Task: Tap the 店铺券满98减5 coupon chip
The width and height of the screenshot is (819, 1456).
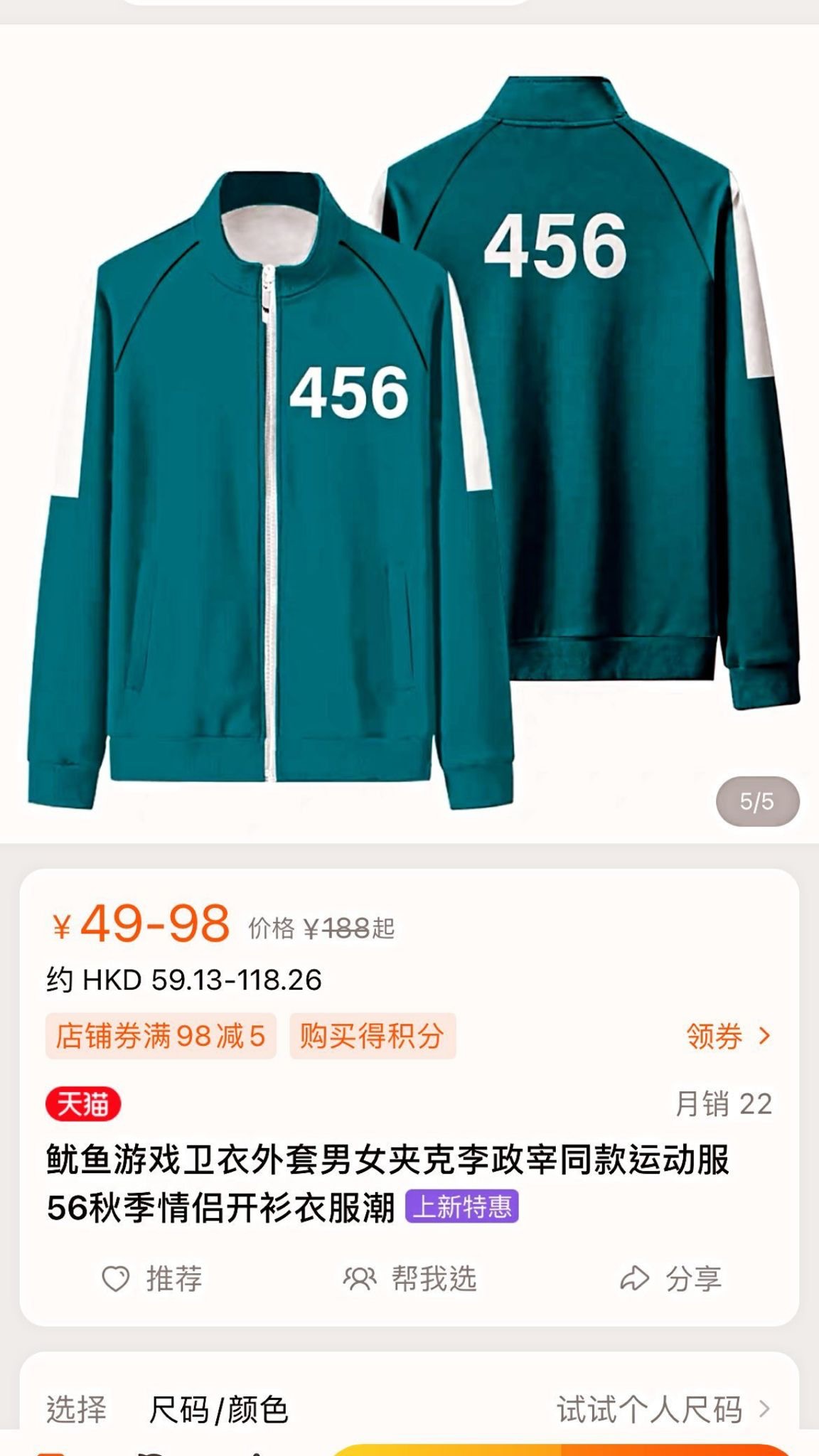Action: pos(161,1036)
